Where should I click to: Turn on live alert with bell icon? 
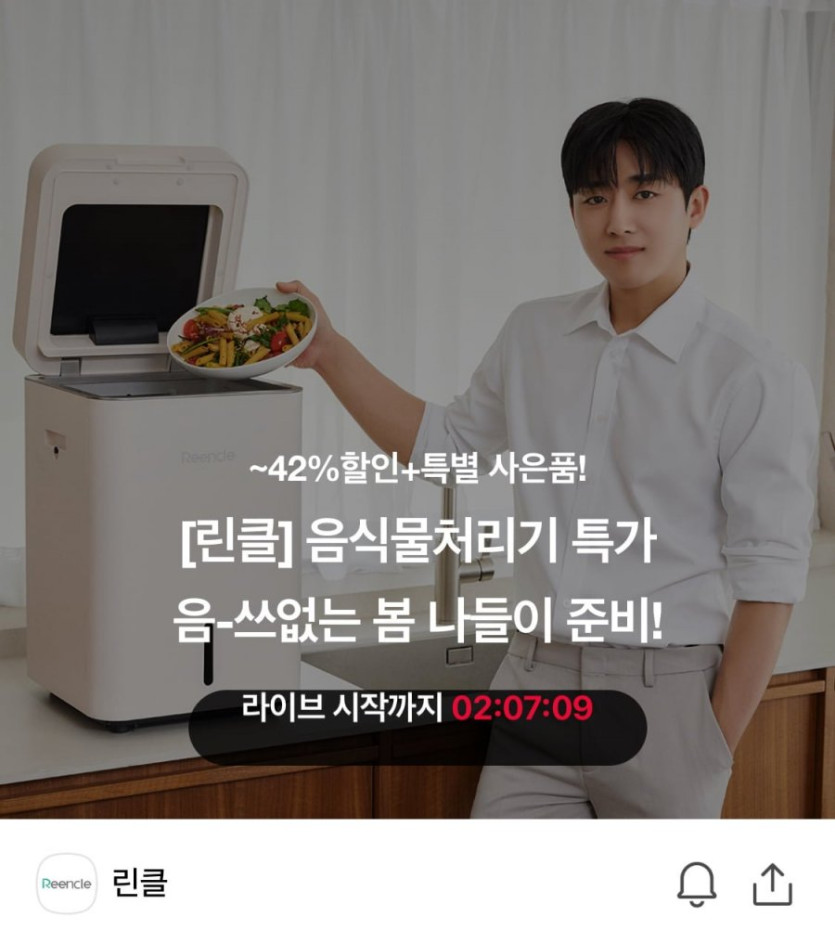point(697,883)
